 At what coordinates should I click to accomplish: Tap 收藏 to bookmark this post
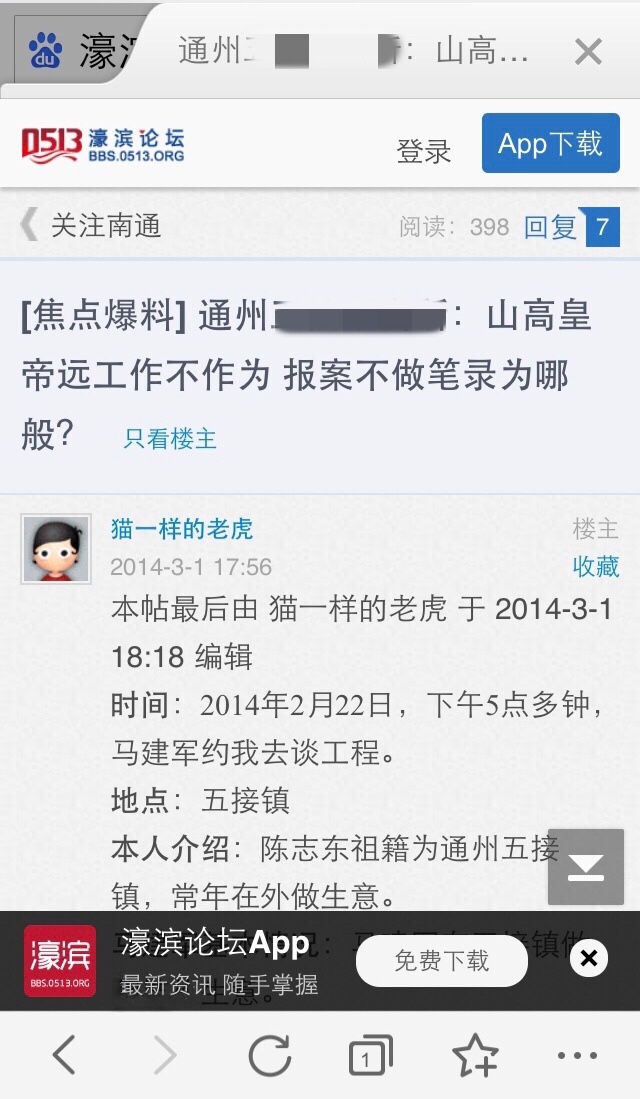(x=595, y=566)
